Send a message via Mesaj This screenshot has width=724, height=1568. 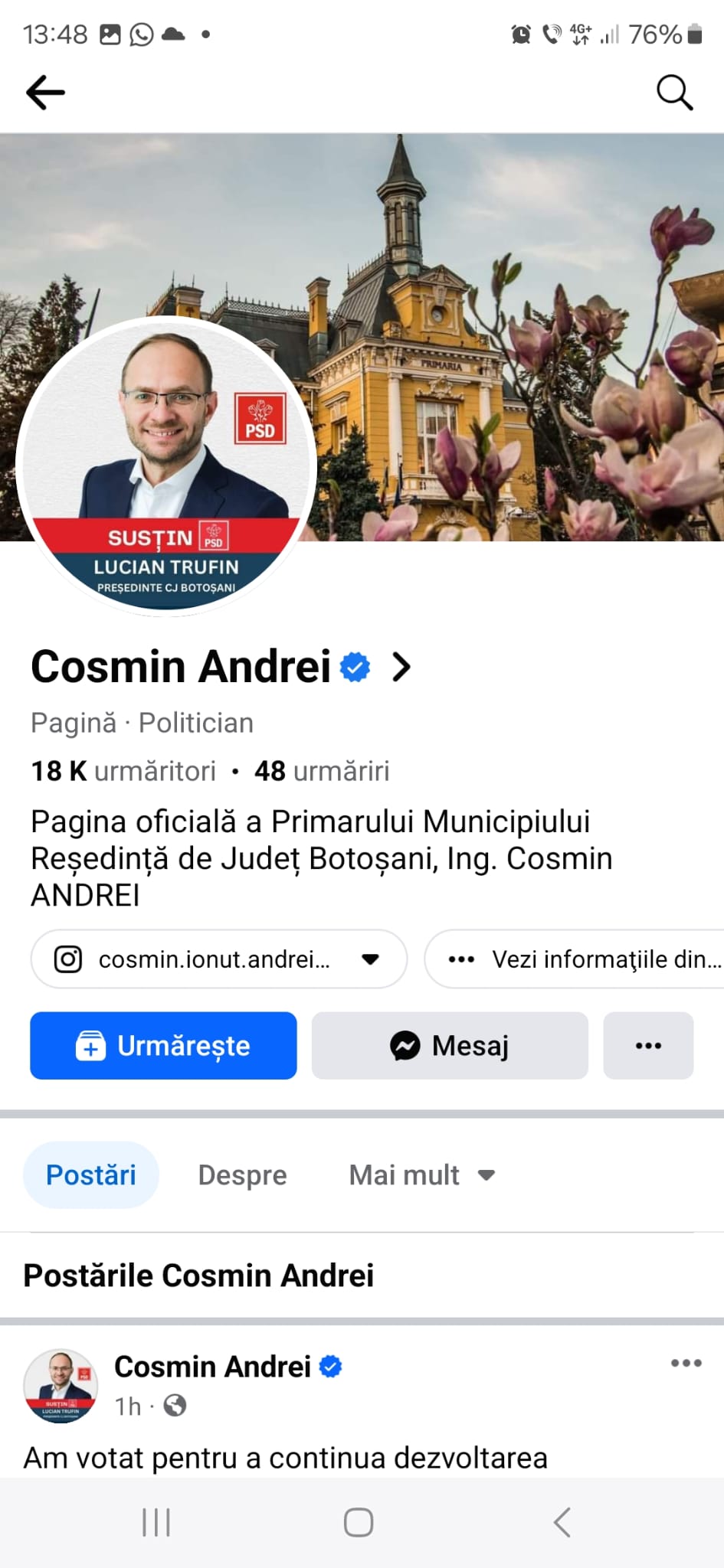[450, 1045]
